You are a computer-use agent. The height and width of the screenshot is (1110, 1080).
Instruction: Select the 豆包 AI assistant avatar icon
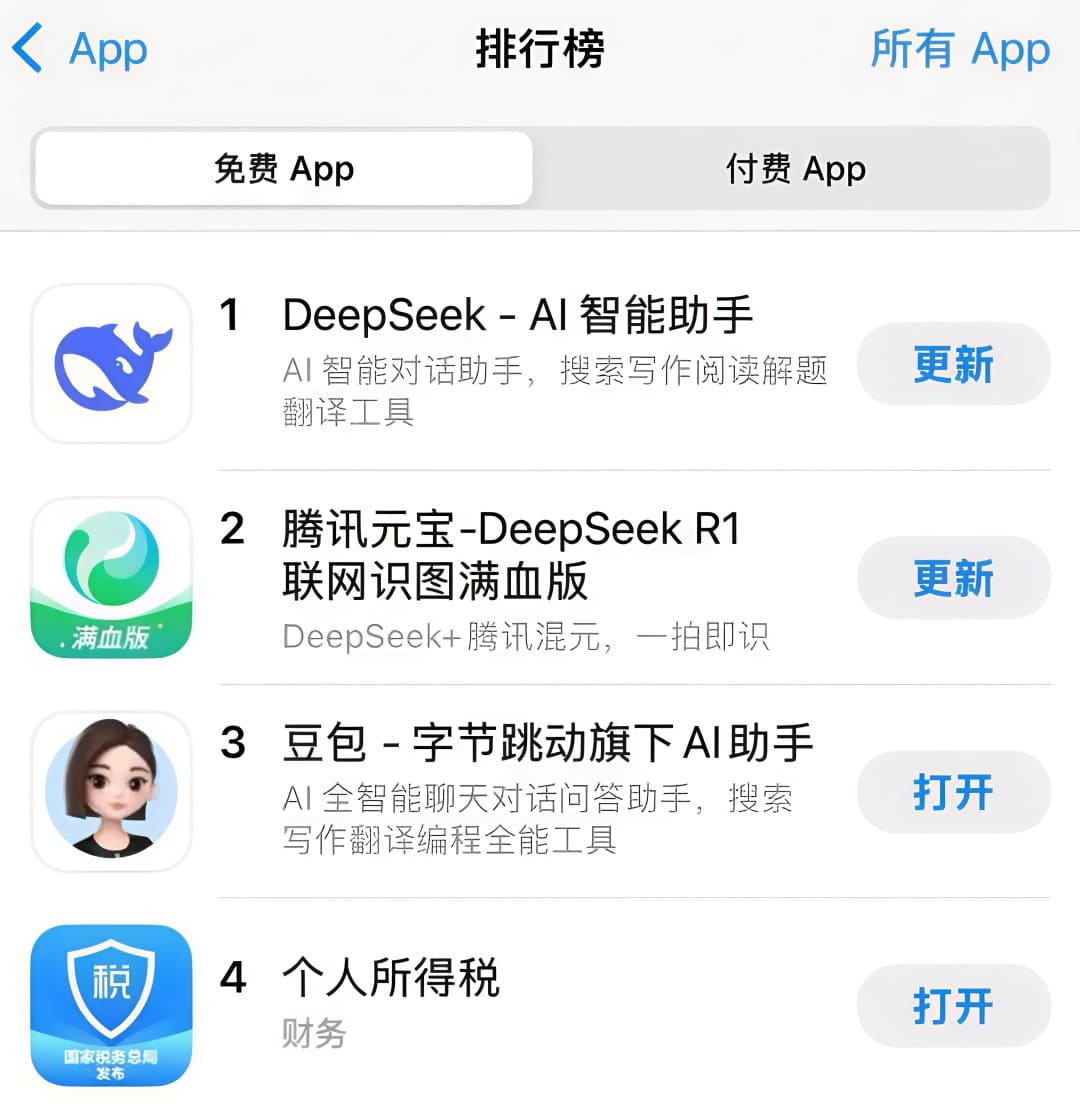click(110, 792)
